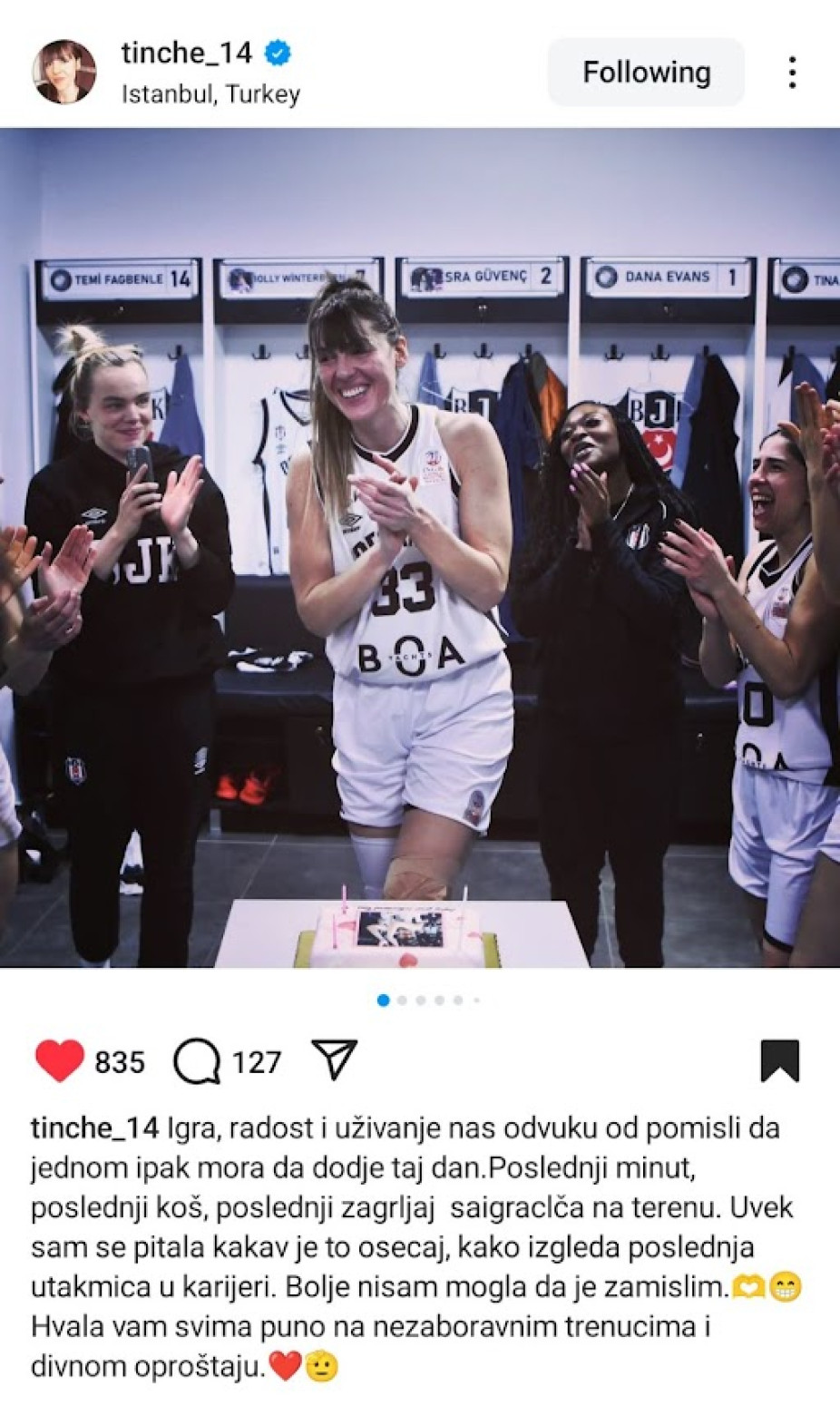Open the comments on this post
Screen dimensions: 840x1406
[198, 1060]
